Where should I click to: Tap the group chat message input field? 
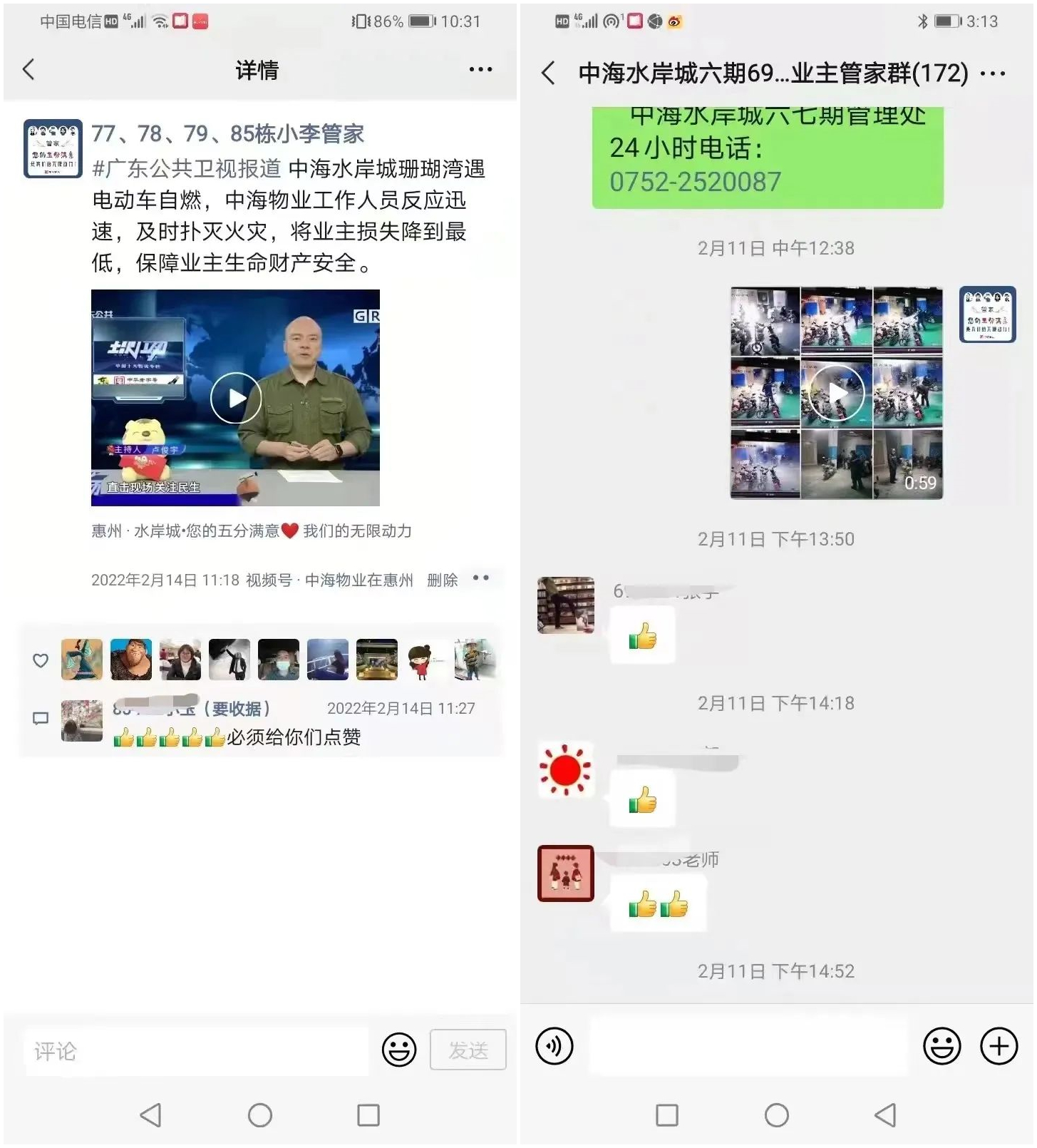pyautogui.click(x=748, y=1047)
